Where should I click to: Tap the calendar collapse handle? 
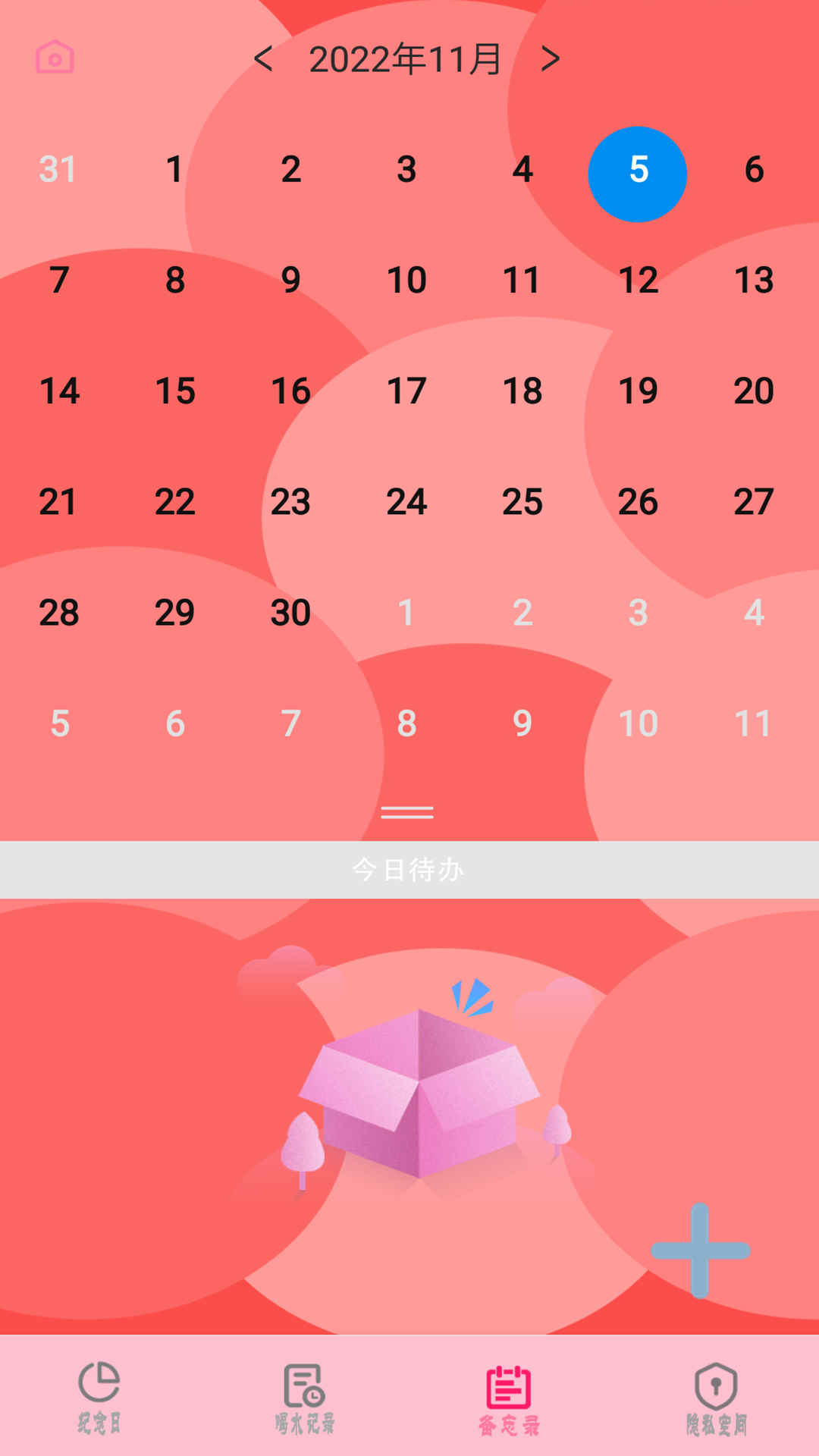[x=407, y=812]
